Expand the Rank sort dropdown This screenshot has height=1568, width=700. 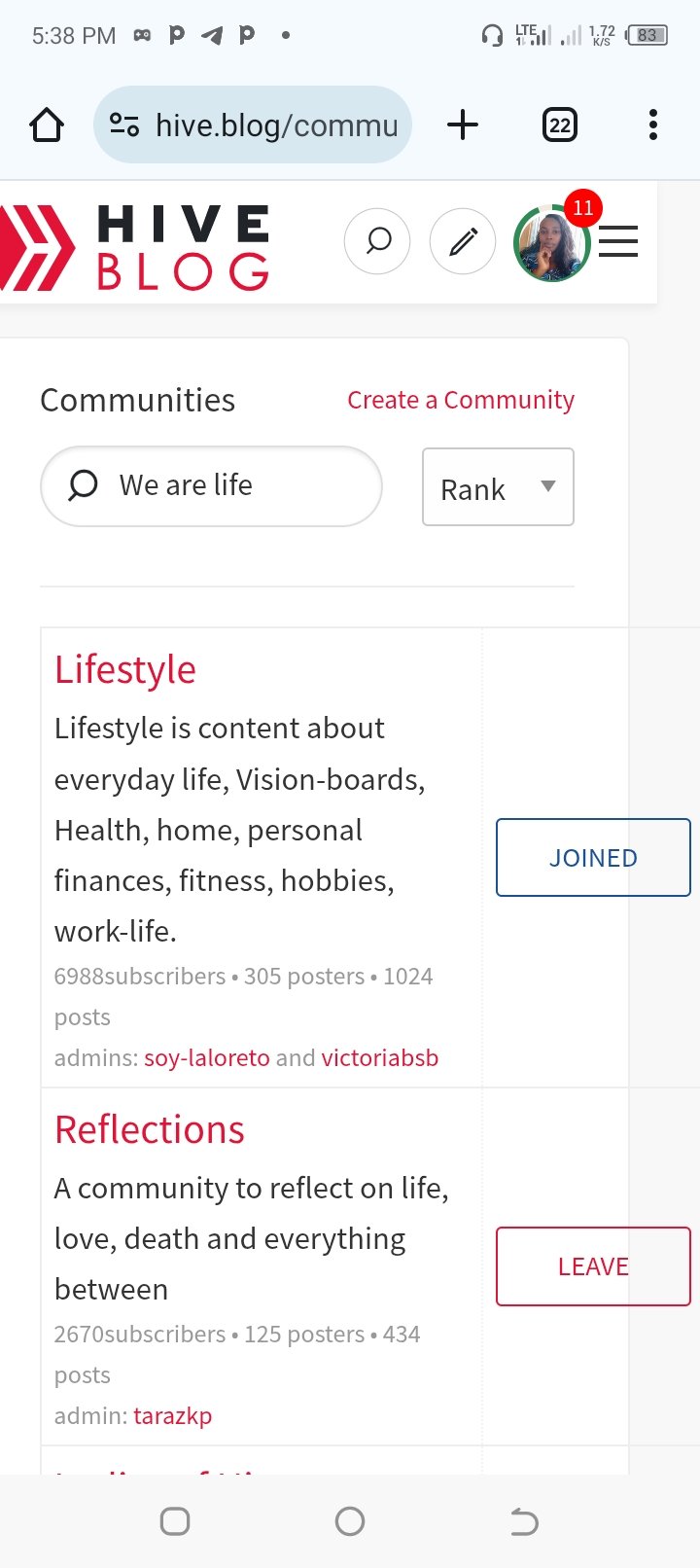point(498,487)
